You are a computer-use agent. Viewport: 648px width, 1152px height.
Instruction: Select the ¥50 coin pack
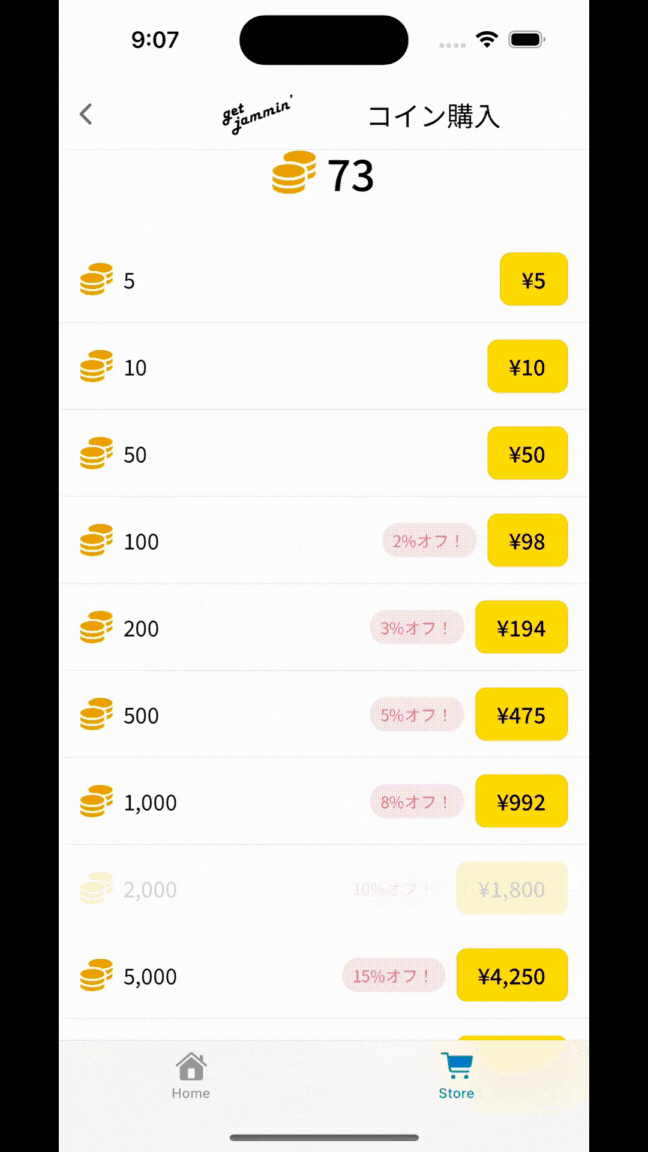(x=527, y=454)
